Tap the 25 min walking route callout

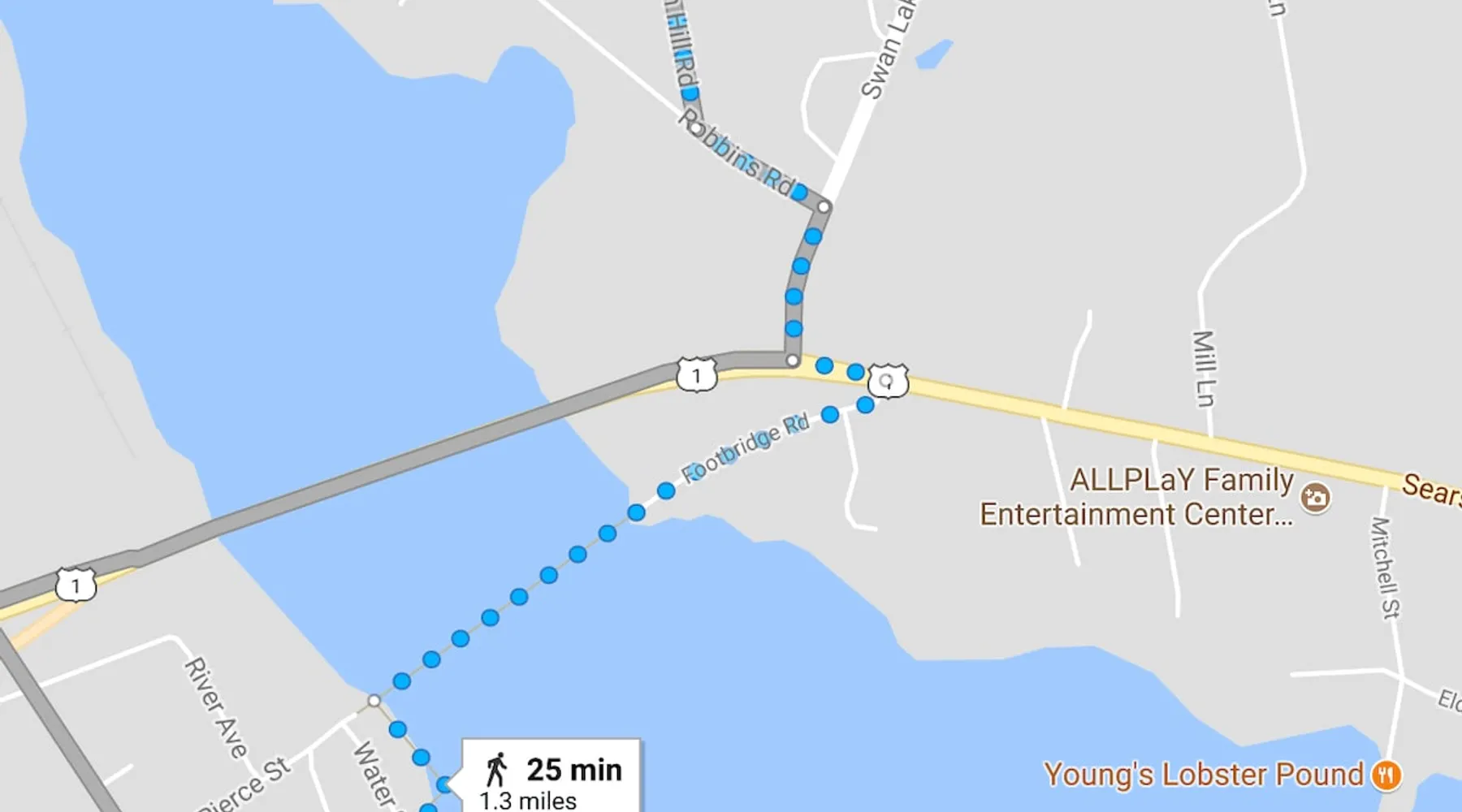click(x=552, y=777)
